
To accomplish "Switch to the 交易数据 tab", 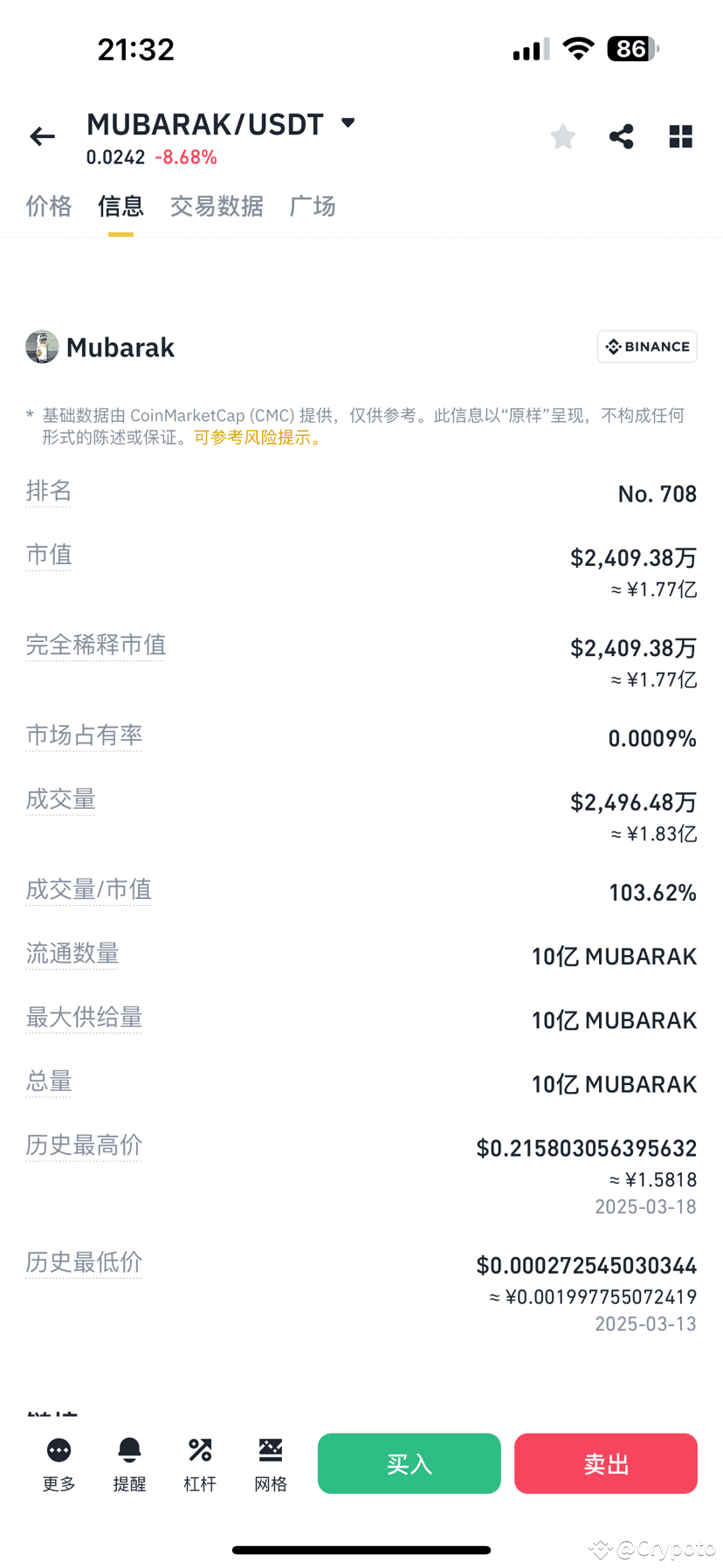I will pyautogui.click(x=217, y=206).
